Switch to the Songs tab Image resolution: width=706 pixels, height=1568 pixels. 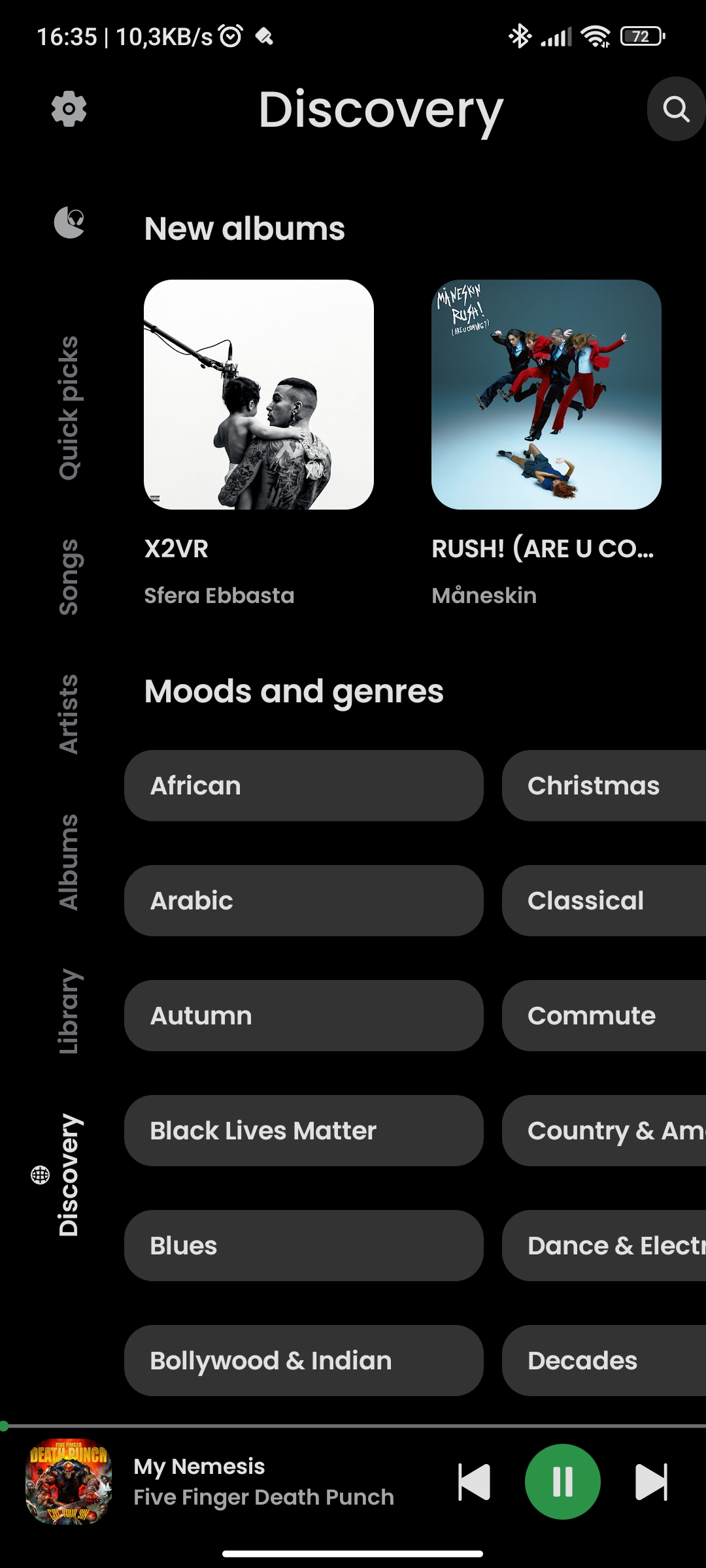(69, 576)
